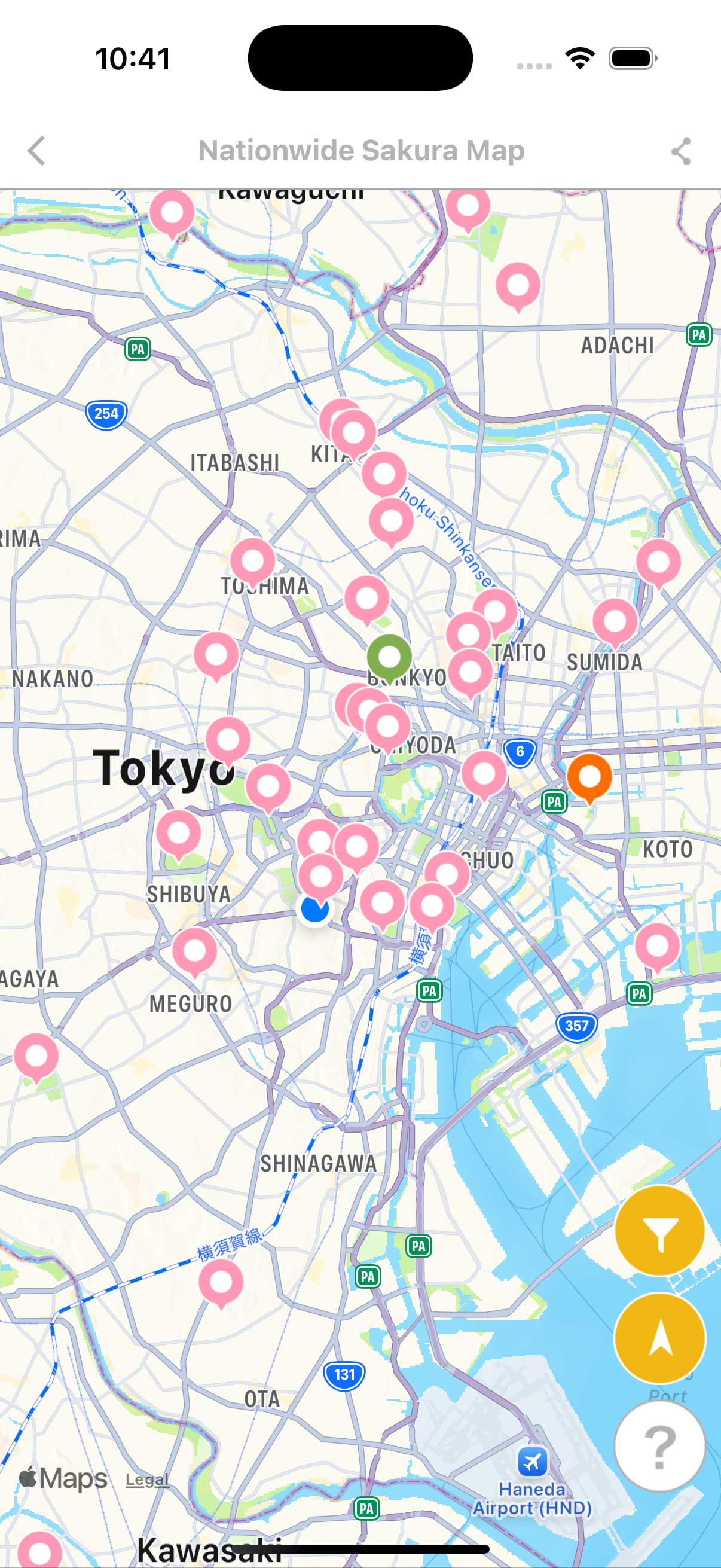Share the sakura map

click(681, 151)
